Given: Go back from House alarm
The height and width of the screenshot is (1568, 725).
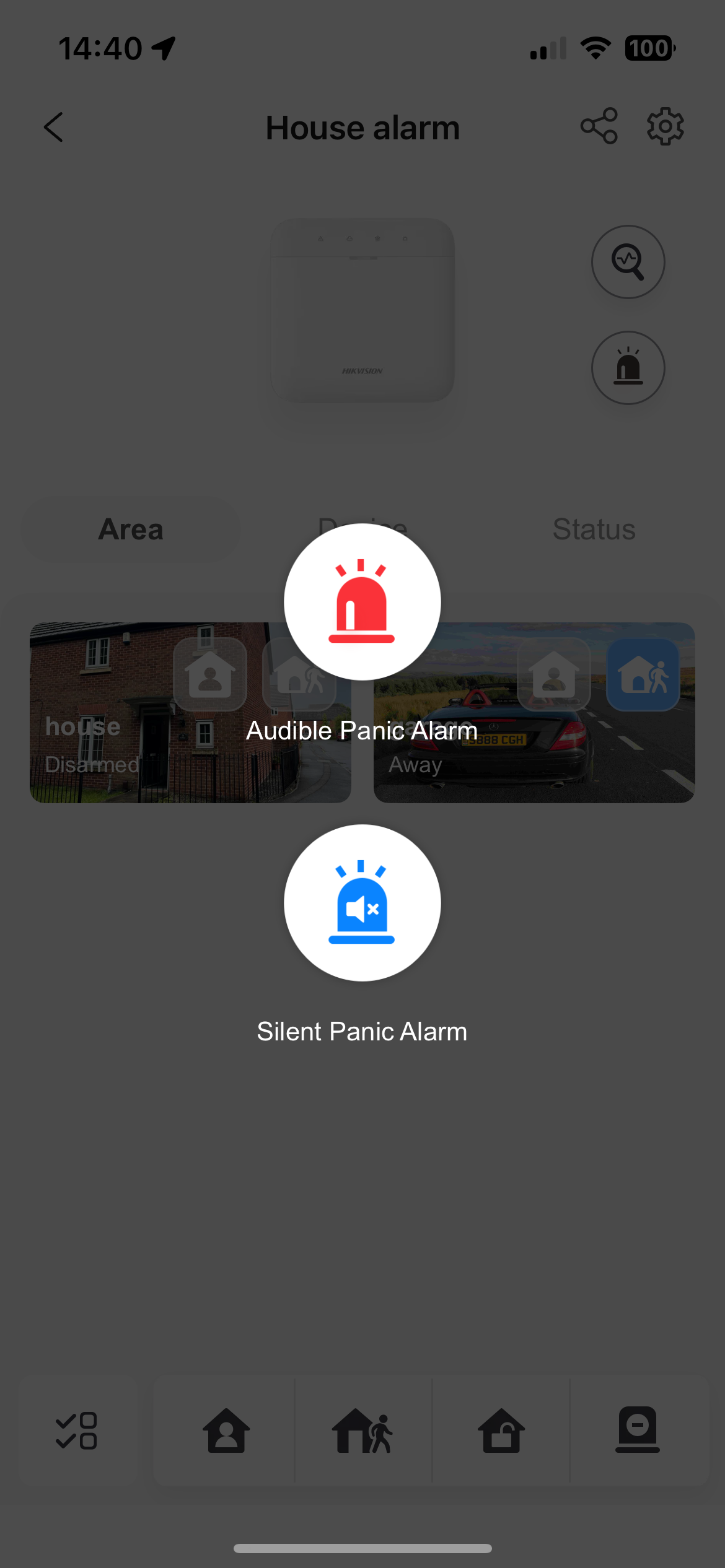Looking at the screenshot, I should click(54, 128).
